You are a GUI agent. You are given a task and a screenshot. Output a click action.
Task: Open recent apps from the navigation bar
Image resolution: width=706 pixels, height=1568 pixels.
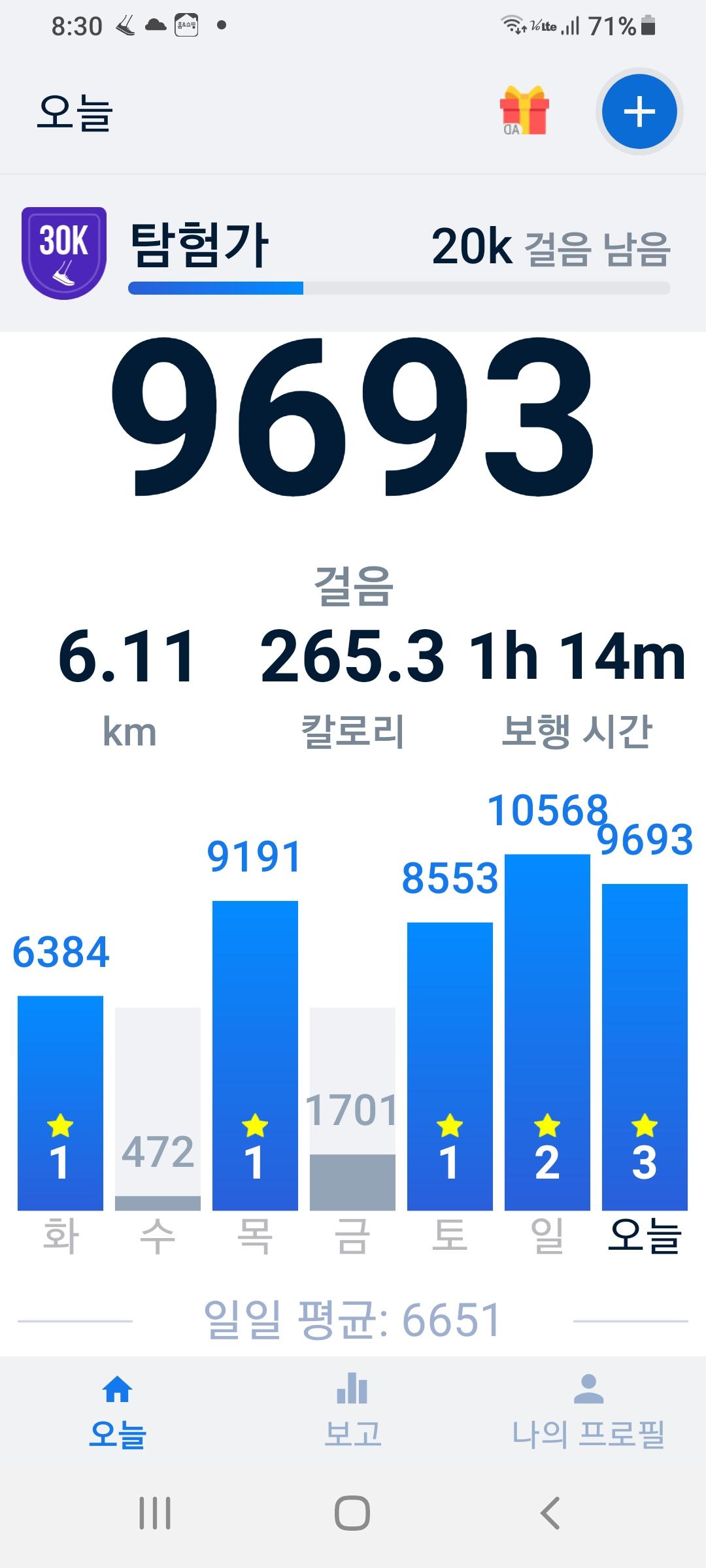coord(155,1512)
